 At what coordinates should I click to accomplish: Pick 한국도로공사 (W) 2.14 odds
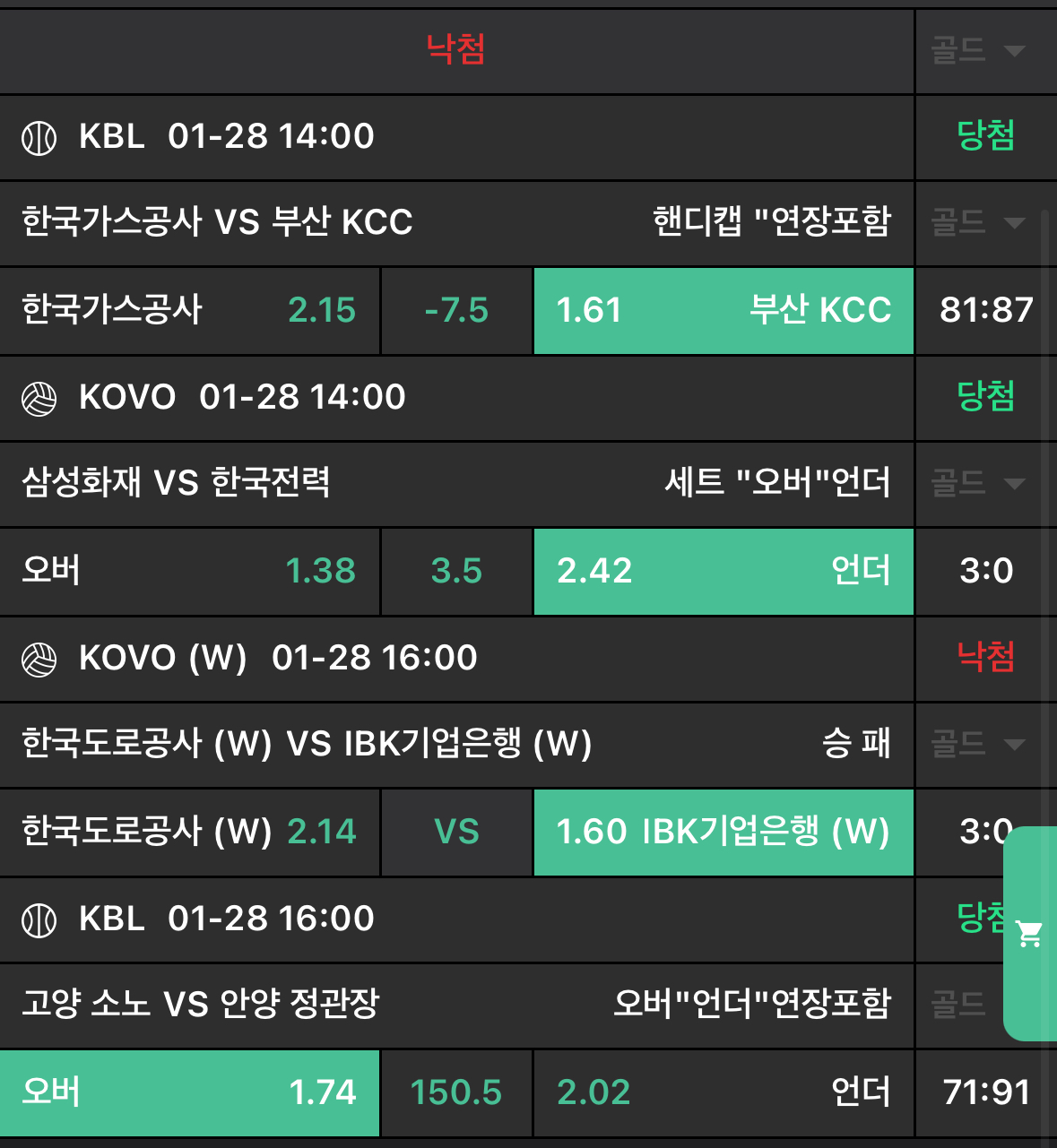click(x=189, y=832)
